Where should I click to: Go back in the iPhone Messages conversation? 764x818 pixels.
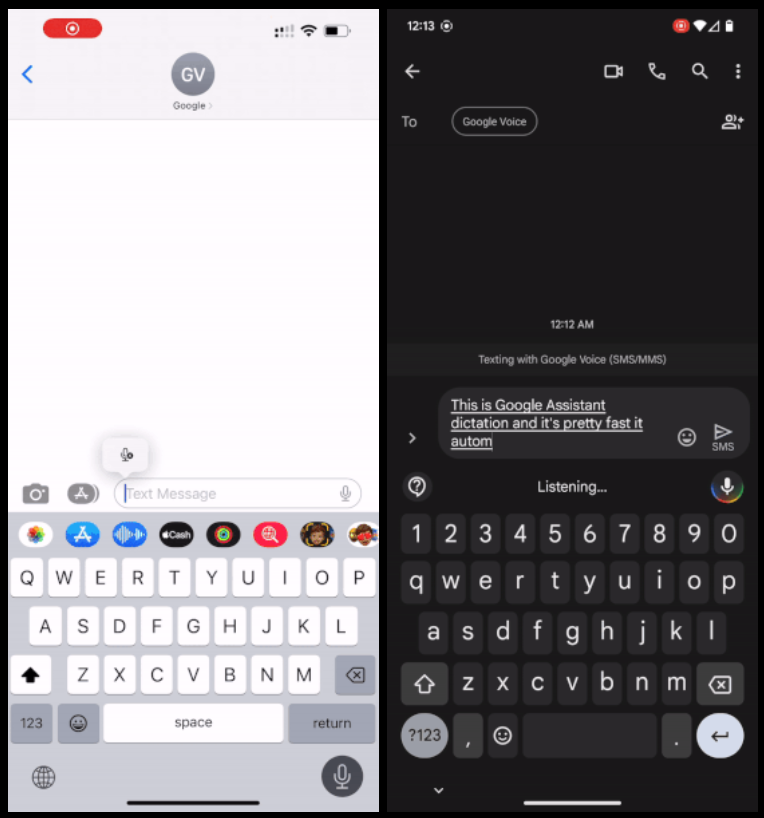[x=27, y=74]
